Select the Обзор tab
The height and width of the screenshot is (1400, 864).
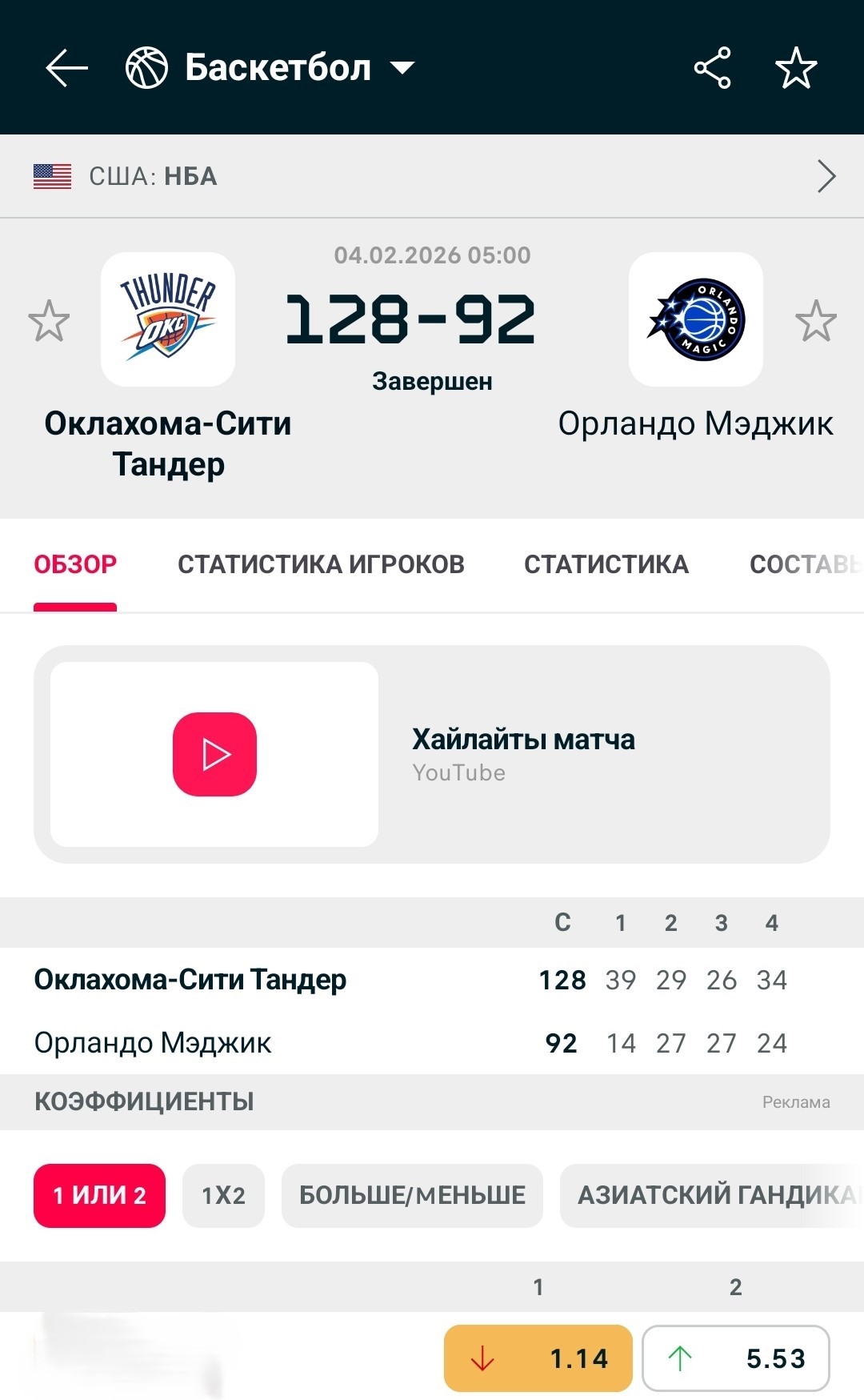[75, 564]
